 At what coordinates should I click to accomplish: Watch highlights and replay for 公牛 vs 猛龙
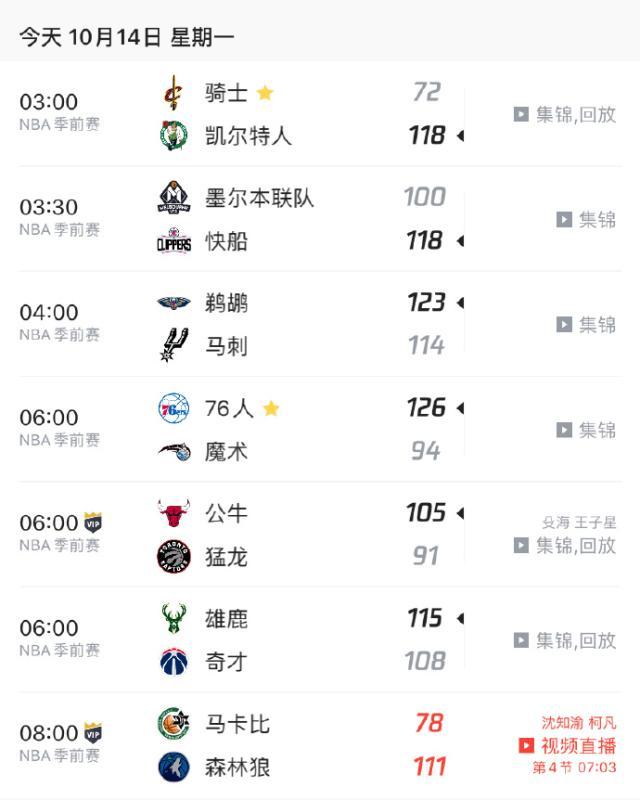[x=565, y=545]
